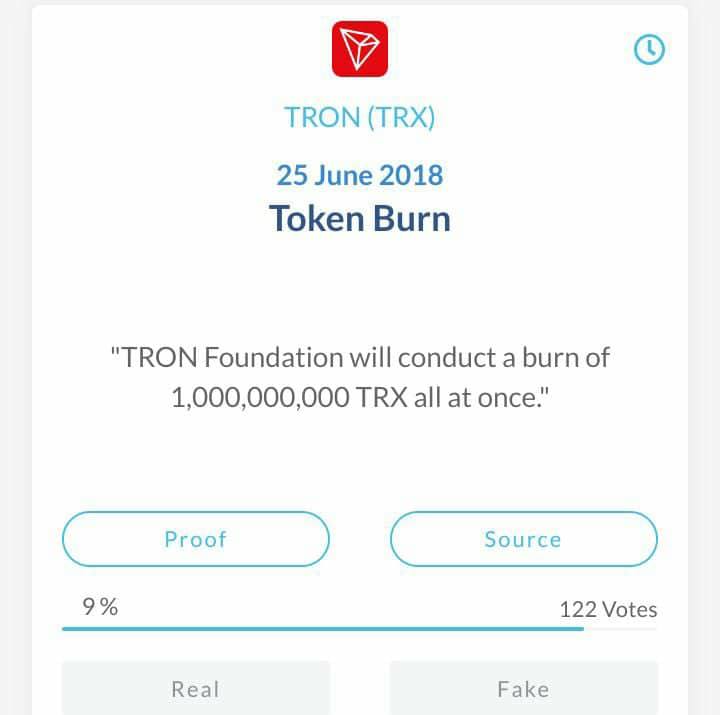Vote Real on the TRON token burn
Viewport: 720px width, 715px height.
196,689
